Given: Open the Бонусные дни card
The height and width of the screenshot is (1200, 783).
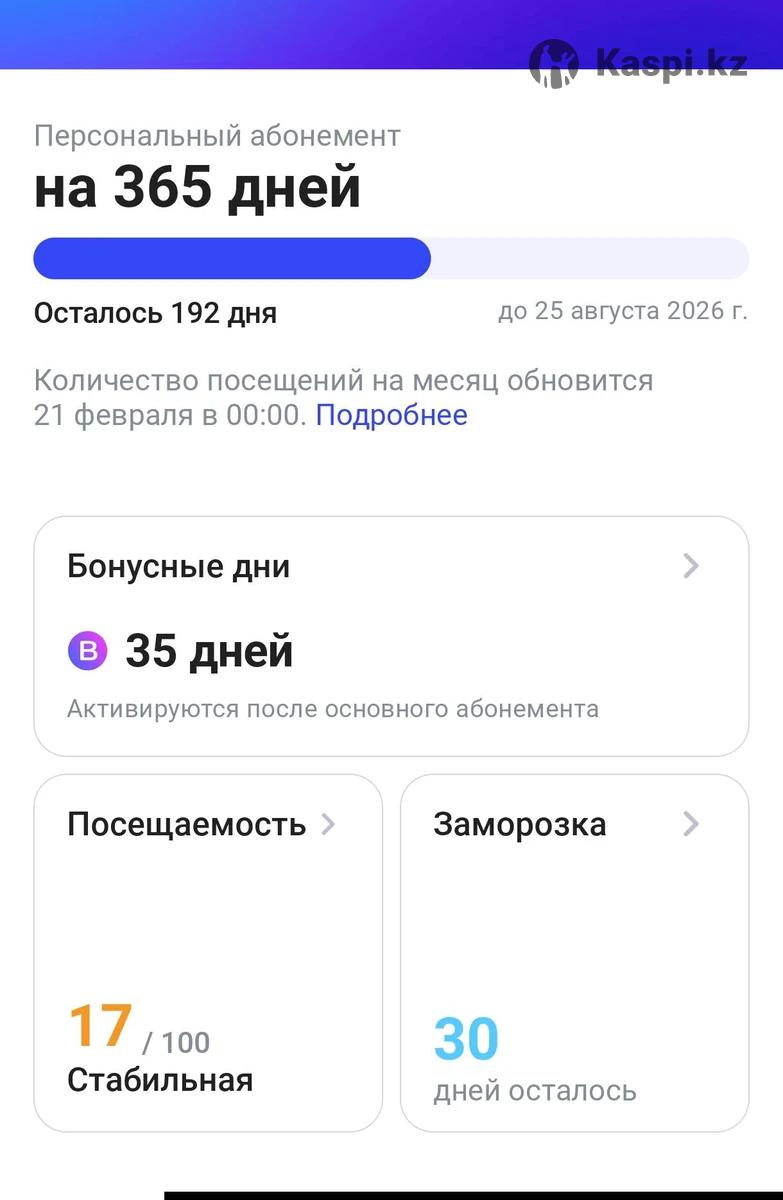Looking at the screenshot, I should pos(391,635).
